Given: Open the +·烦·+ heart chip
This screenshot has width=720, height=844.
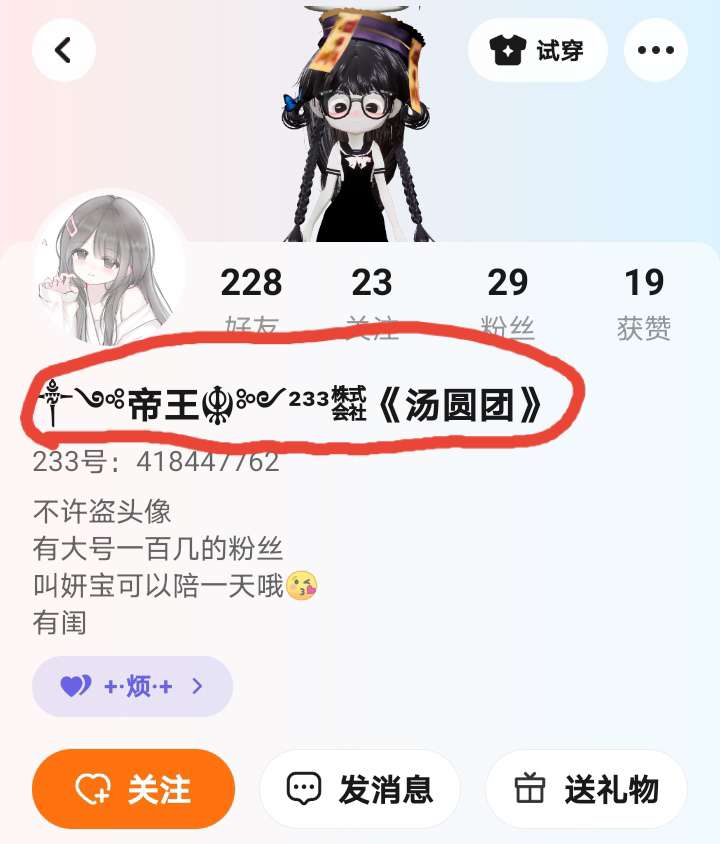Looking at the screenshot, I should point(132,686).
